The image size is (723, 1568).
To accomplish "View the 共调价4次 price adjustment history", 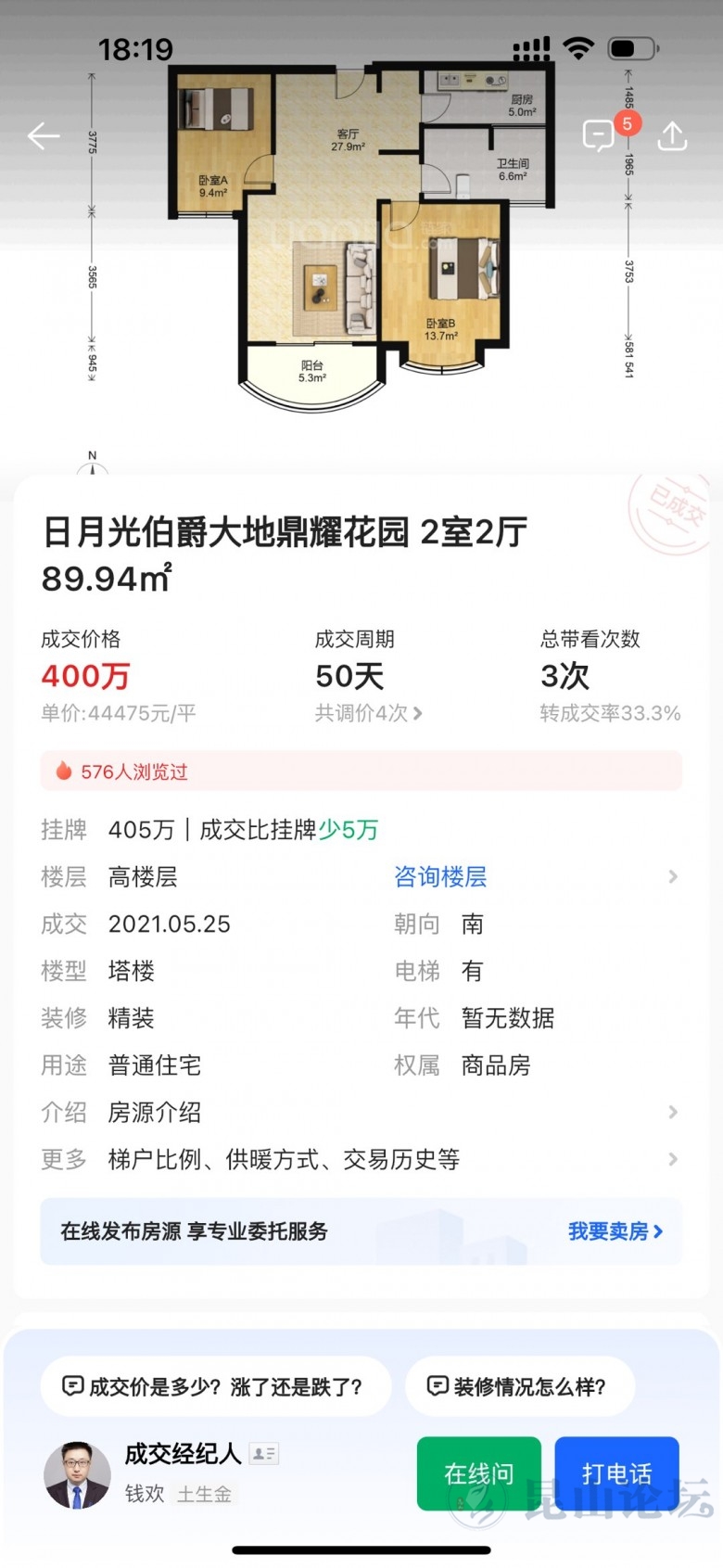I will coord(368,713).
